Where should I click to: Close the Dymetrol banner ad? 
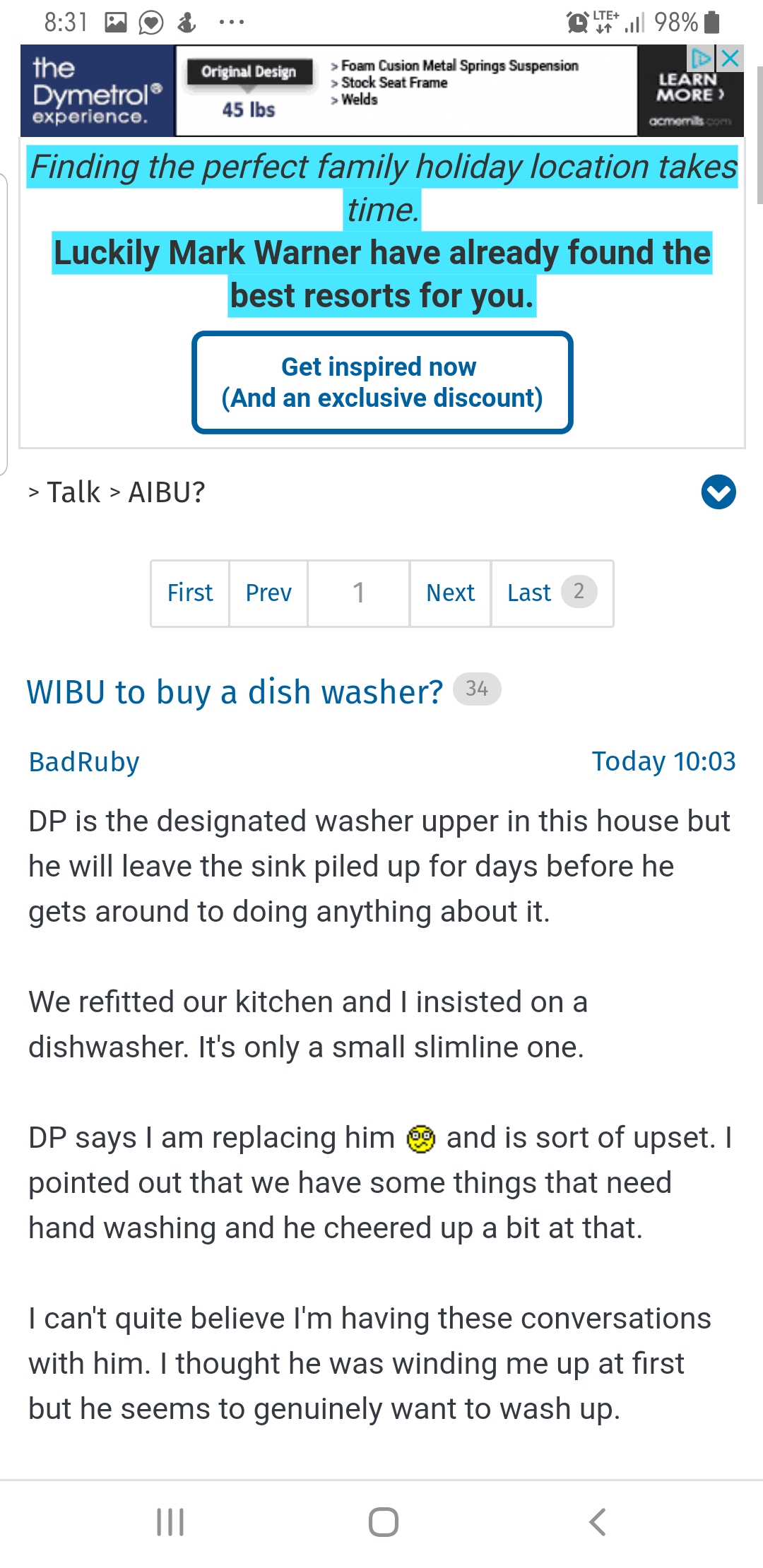(731, 58)
